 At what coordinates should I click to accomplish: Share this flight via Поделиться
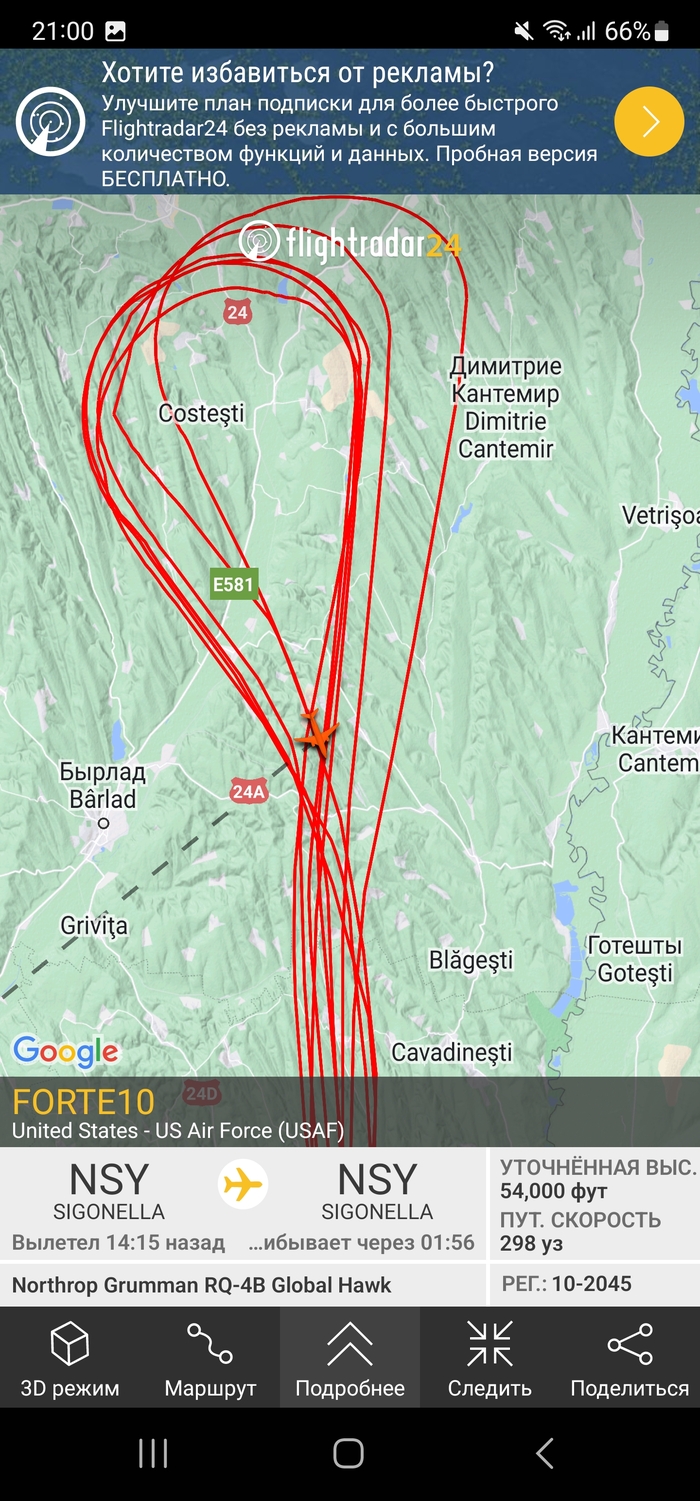629,1357
